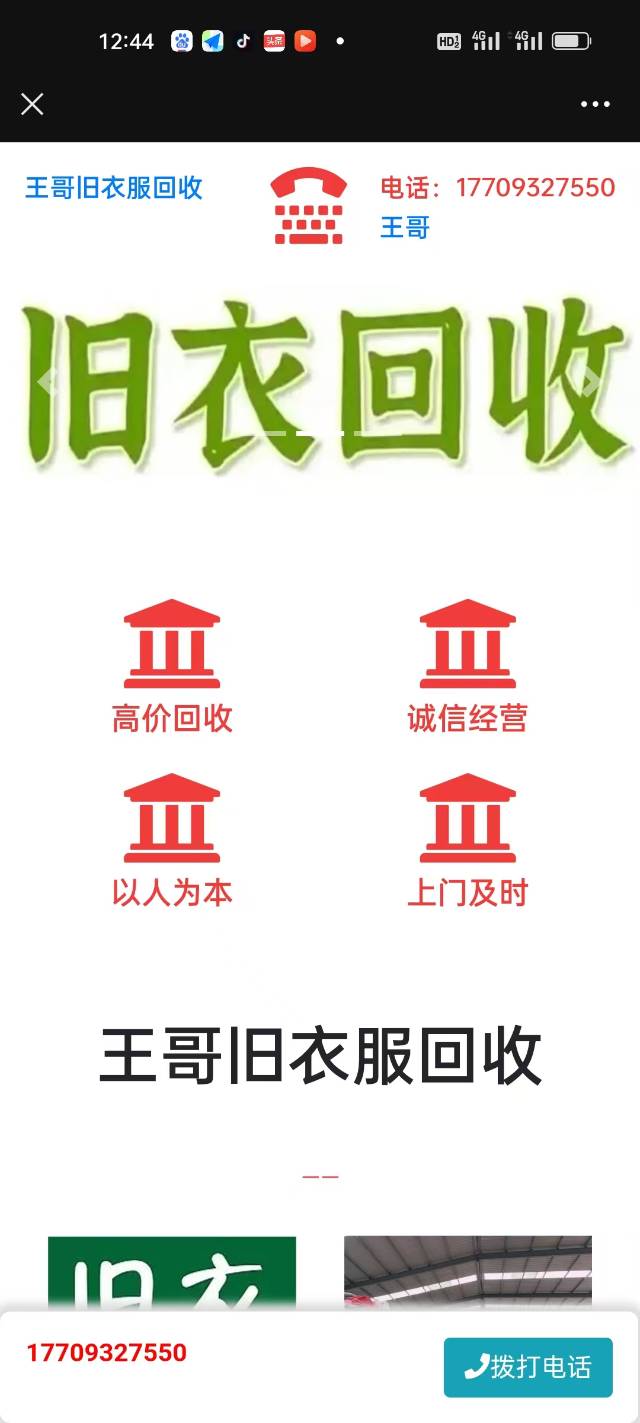The image size is (640, 1423).
Task: Tap the 王哥旧衣服回收 site title link
Action: click(x=114, y=187)
